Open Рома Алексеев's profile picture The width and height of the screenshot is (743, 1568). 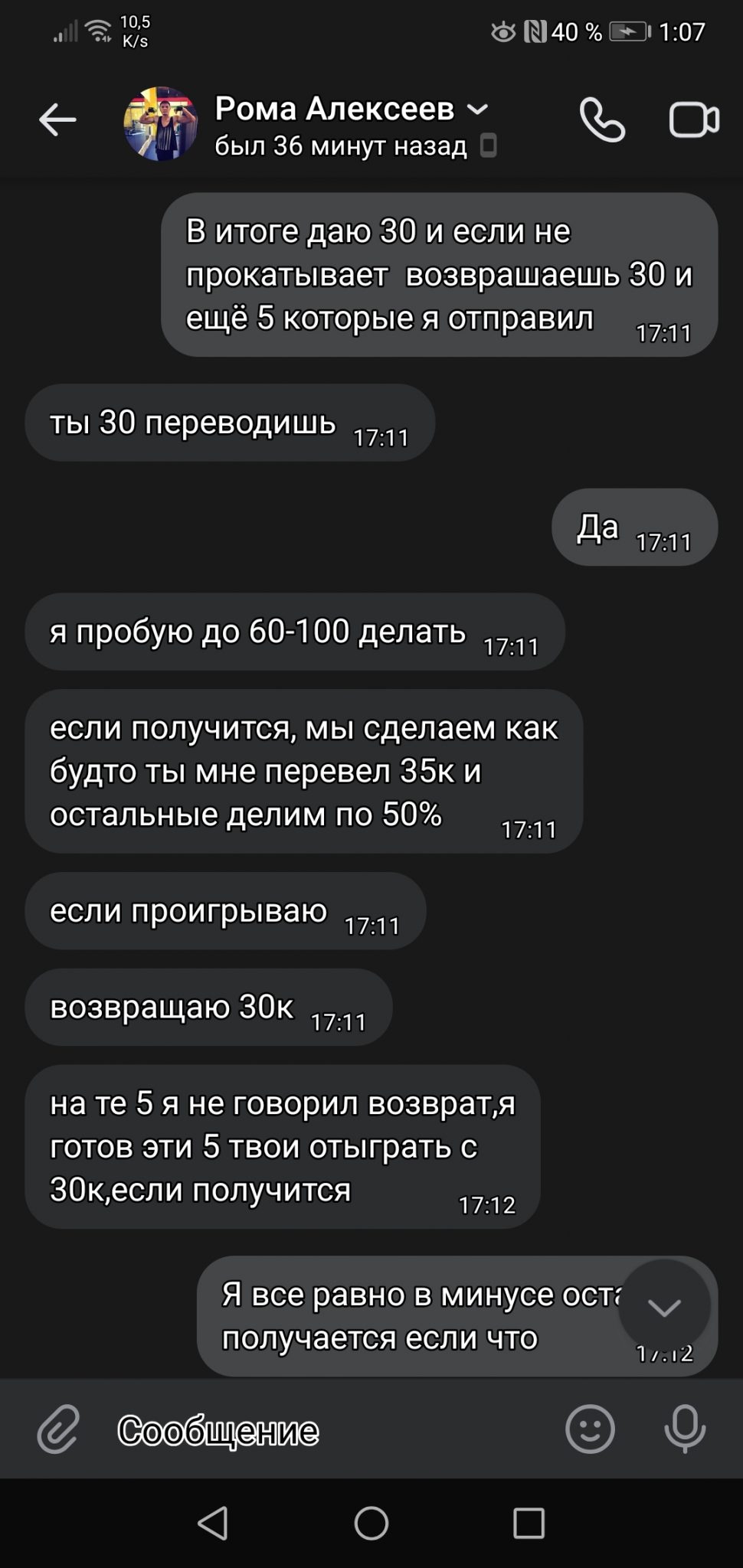[161, 123]
